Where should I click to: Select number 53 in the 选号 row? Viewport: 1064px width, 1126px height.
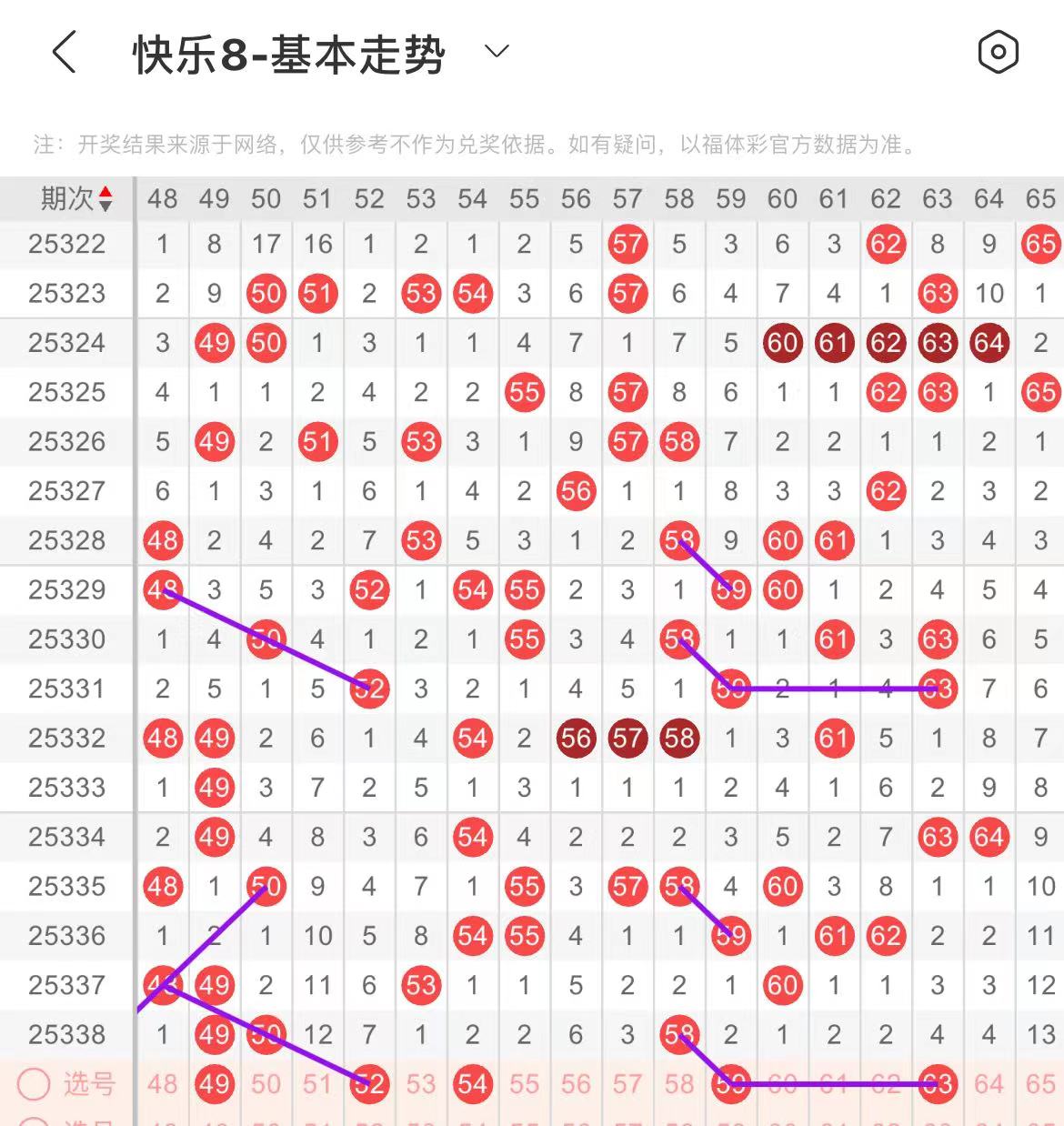point(421,1083)
